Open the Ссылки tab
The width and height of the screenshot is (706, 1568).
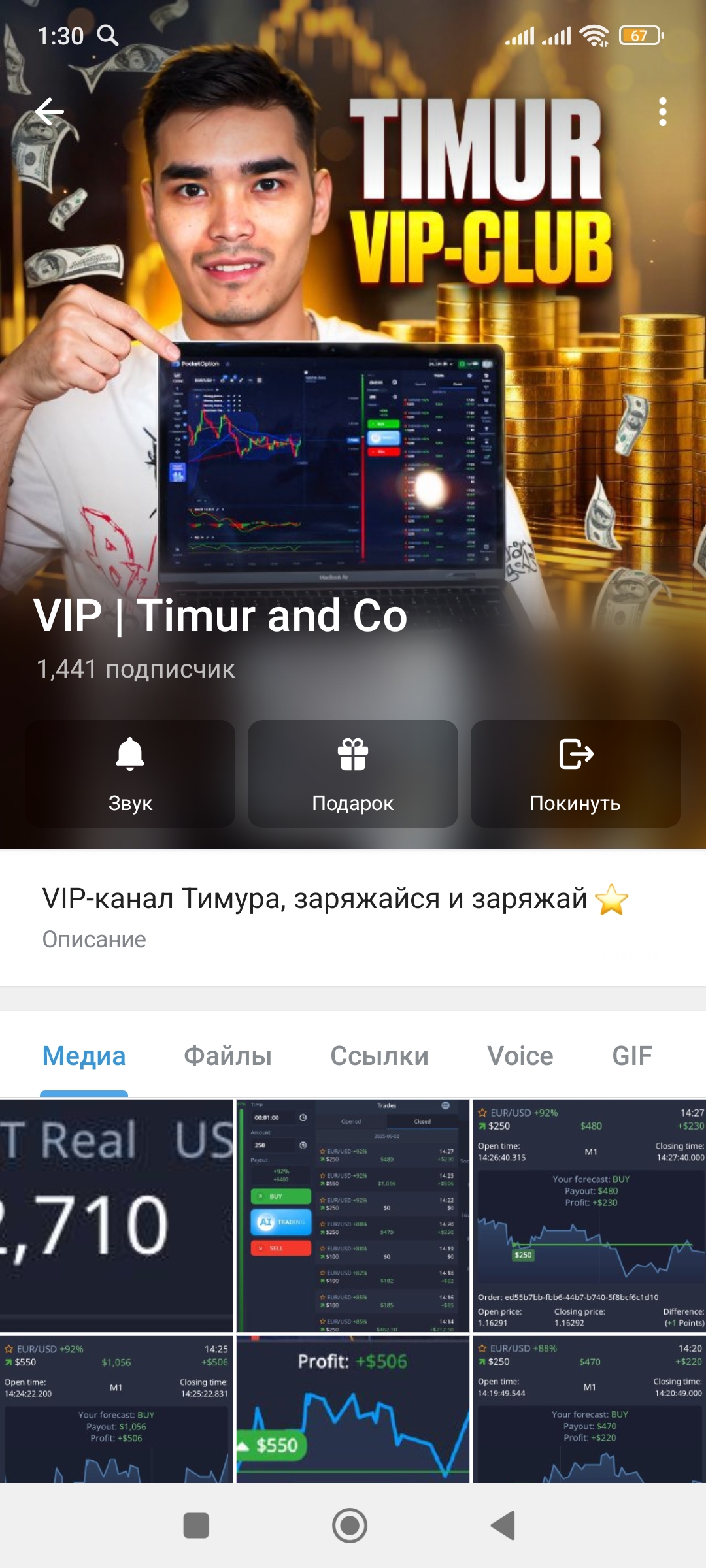(x=379, y=1056)
